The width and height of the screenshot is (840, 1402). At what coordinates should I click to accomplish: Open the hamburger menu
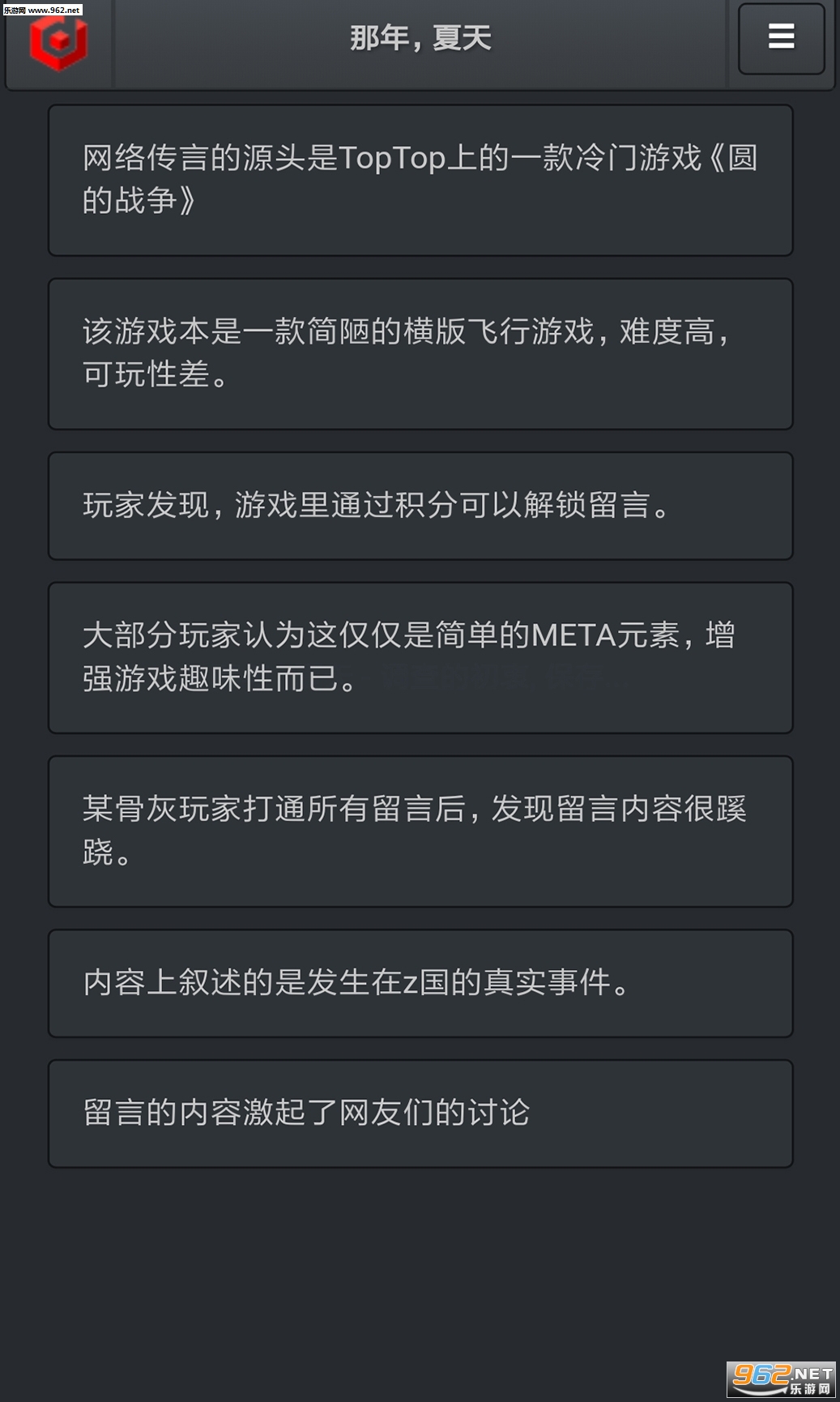click(x=781, y=38)
